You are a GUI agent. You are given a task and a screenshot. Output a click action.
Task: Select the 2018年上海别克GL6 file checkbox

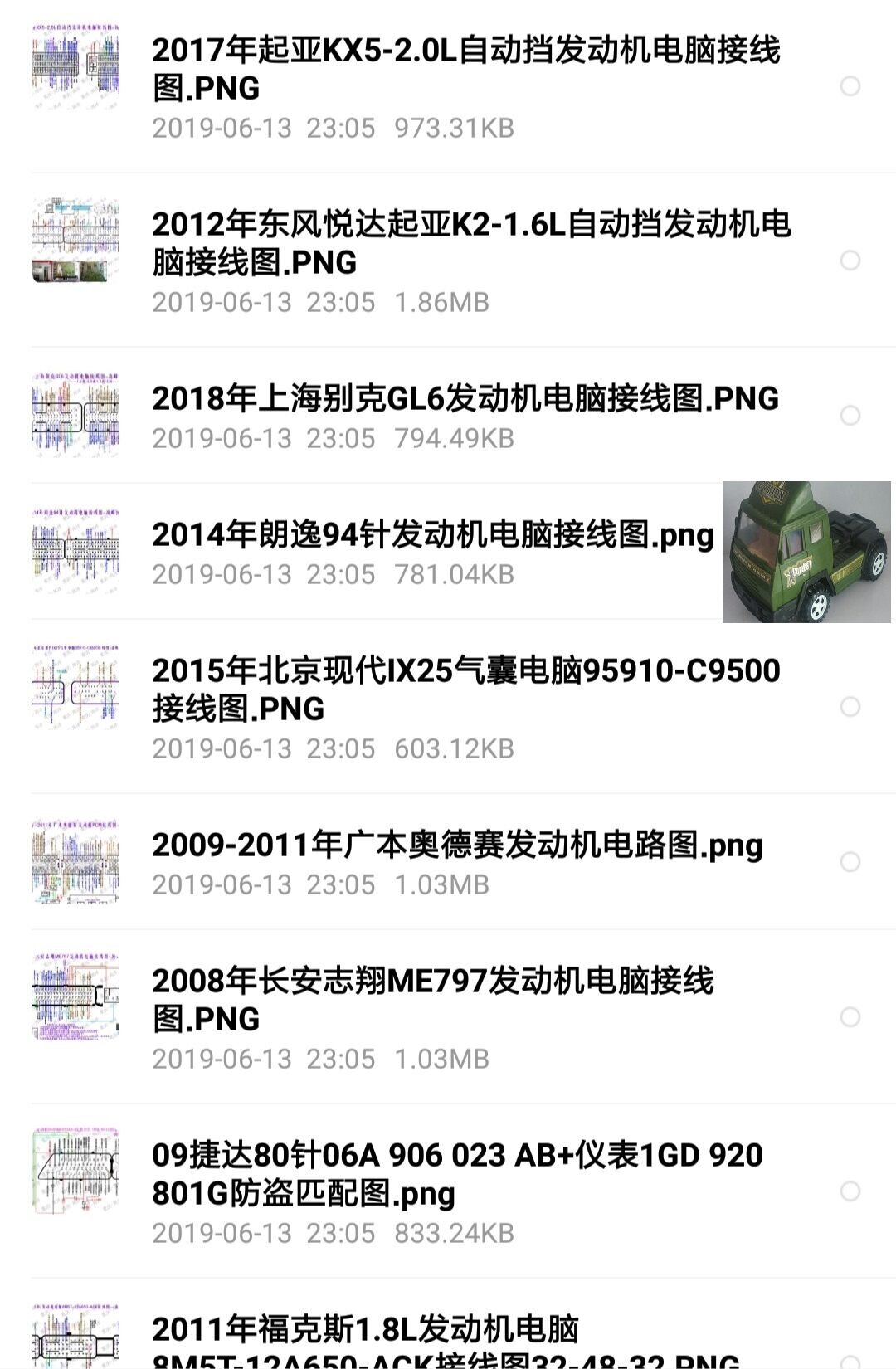850,416
